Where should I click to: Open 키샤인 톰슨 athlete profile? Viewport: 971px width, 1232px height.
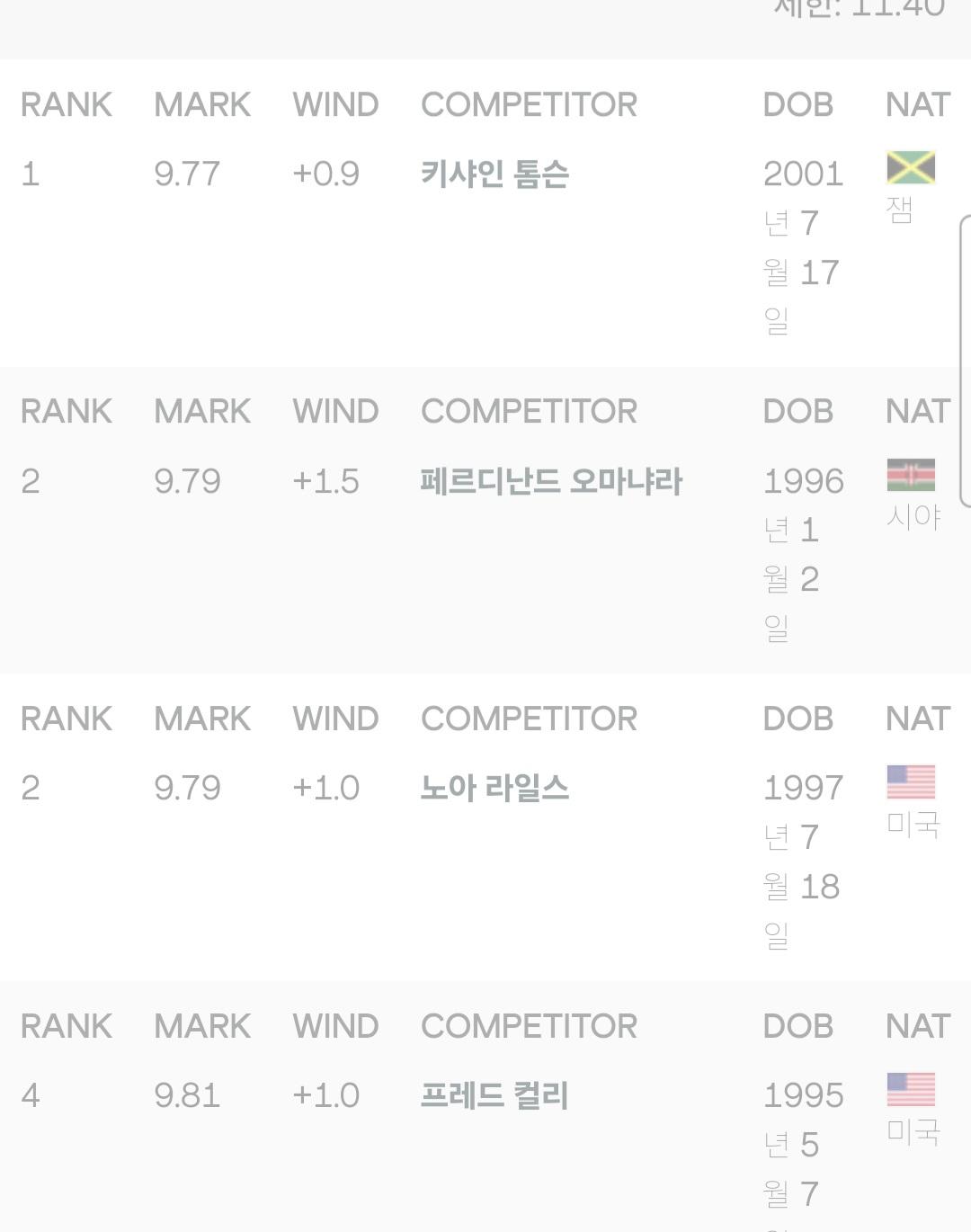click(494, 174)
